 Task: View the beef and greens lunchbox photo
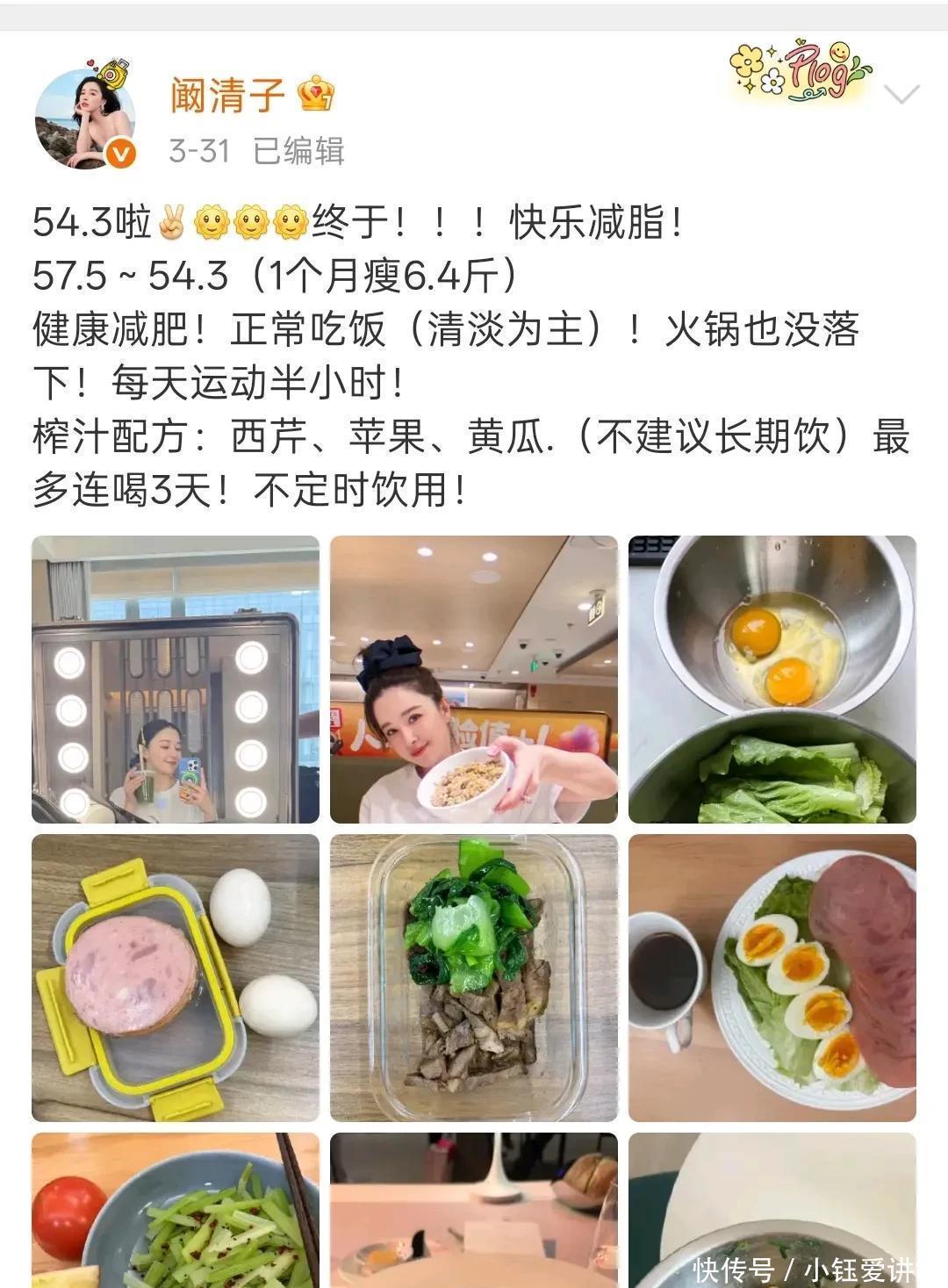coord(474,977)
